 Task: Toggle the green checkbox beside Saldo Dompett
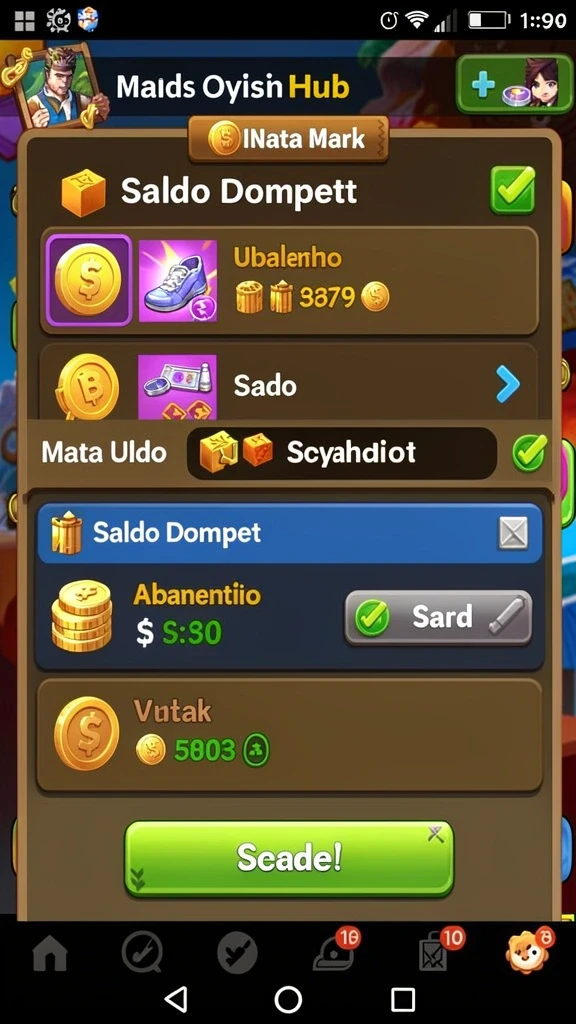(x=513, y=190)
